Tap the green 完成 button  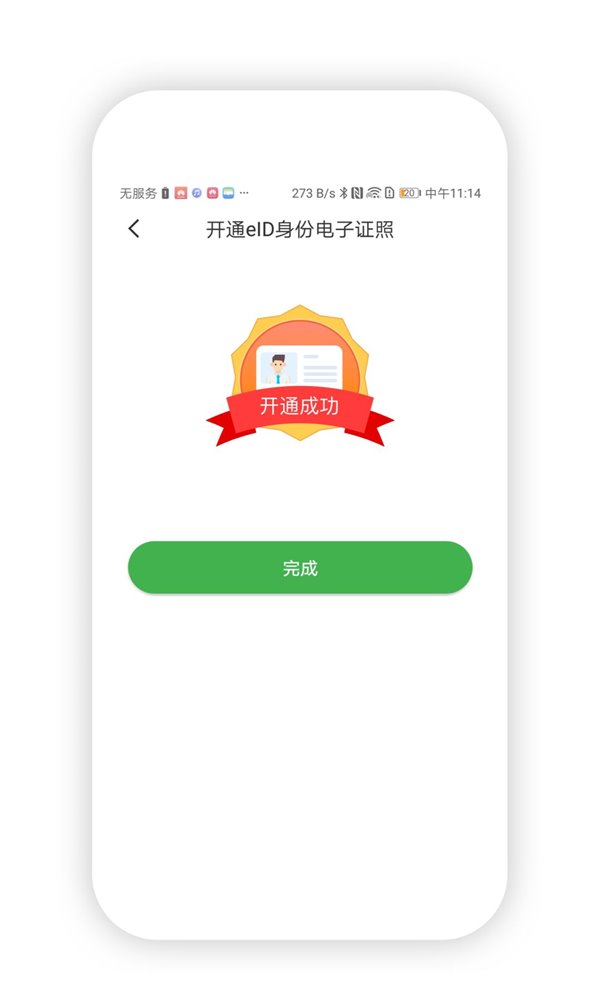(300, 568)
